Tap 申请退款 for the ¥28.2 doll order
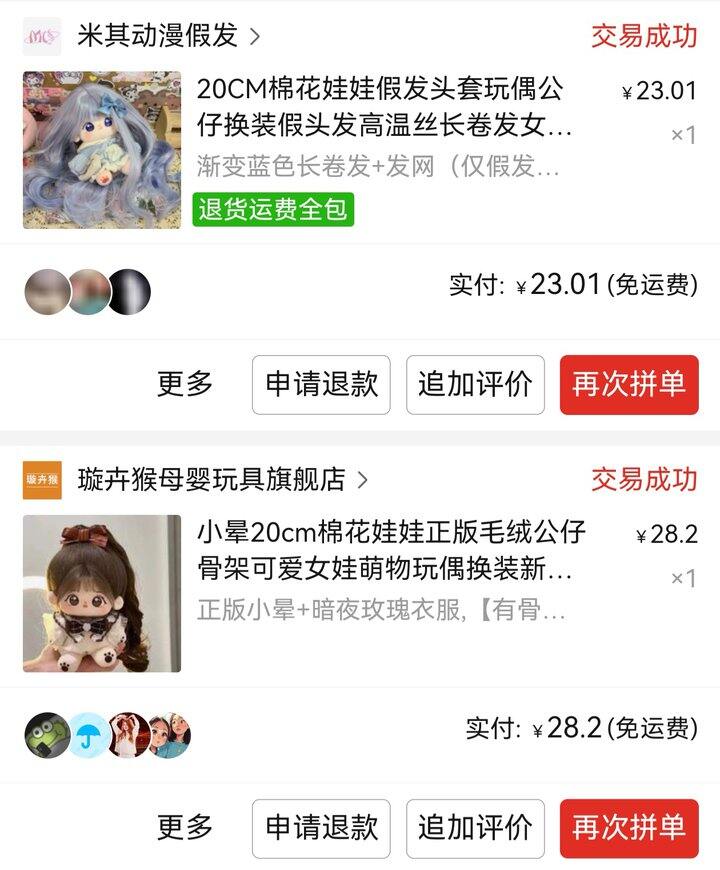 tap(321, 828)
